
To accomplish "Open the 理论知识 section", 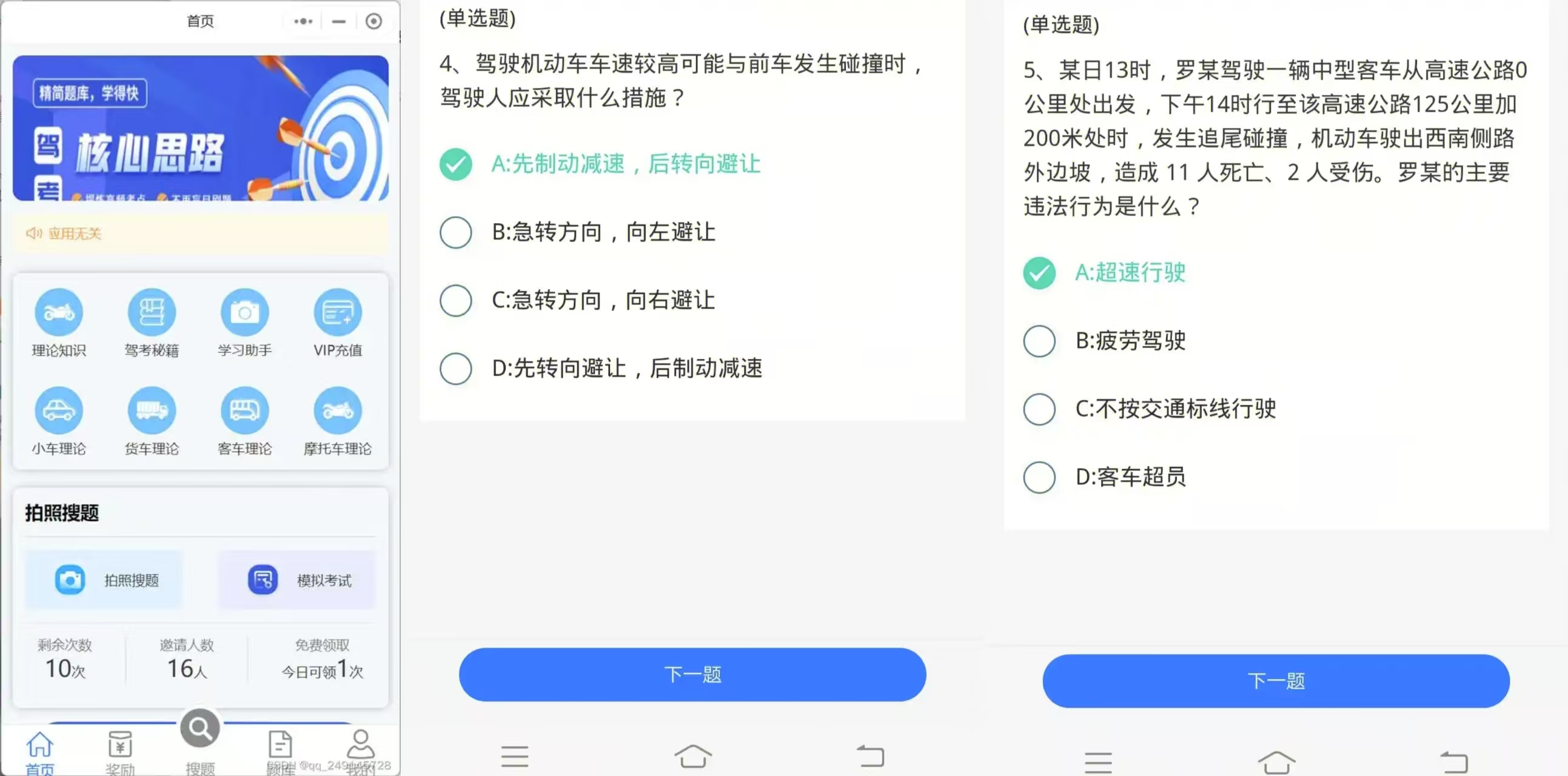I will (x=58, y=313).
